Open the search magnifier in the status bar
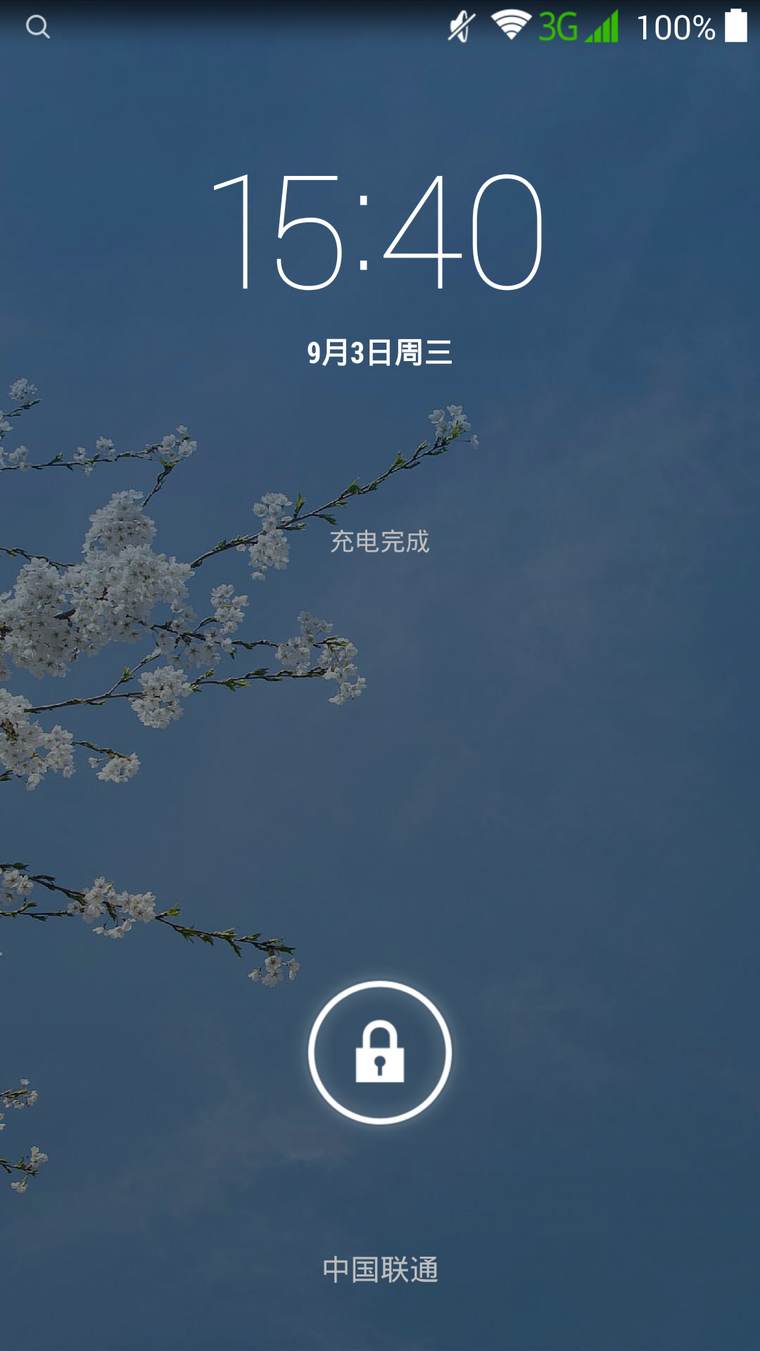 click(x=38, y=27)
